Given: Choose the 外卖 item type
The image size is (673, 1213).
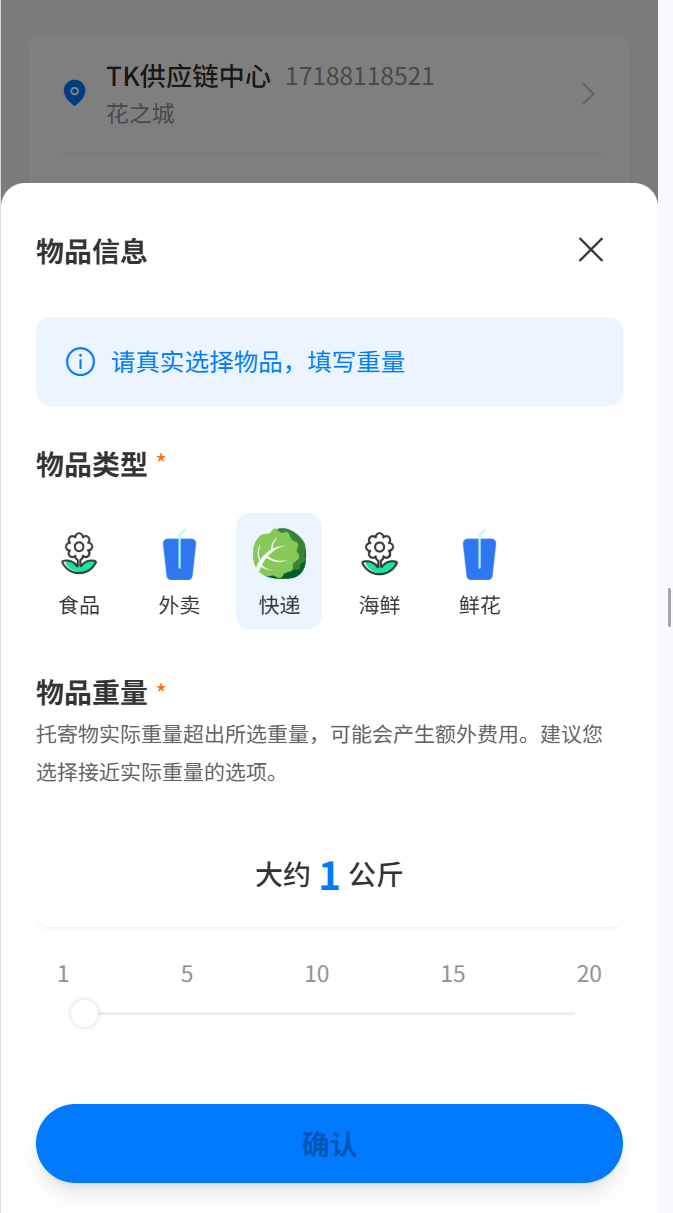Looking at the screenshot, I should (179, 571).
